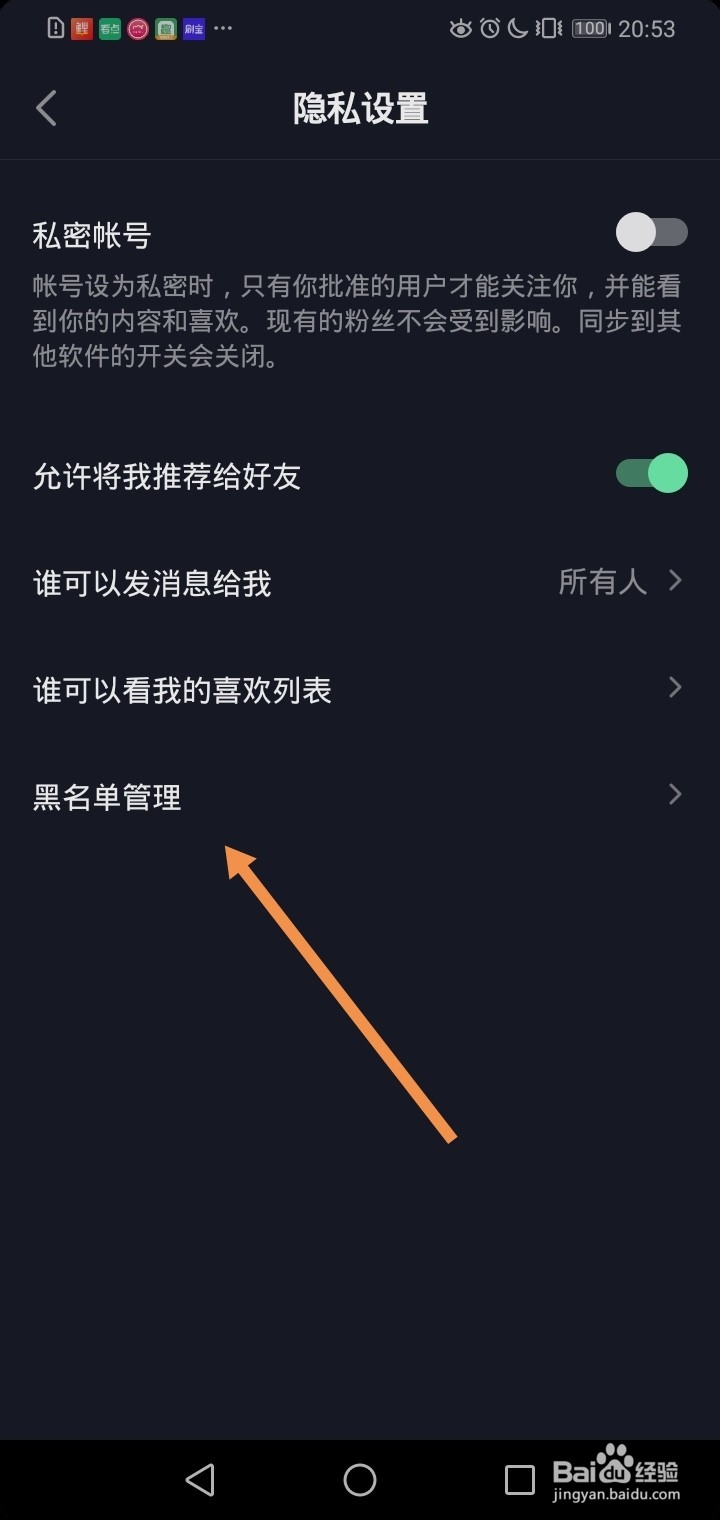Expand 谁可以发消息给我 options
The height and width of the screenshot is (1520, 720).
pos(673,581)
